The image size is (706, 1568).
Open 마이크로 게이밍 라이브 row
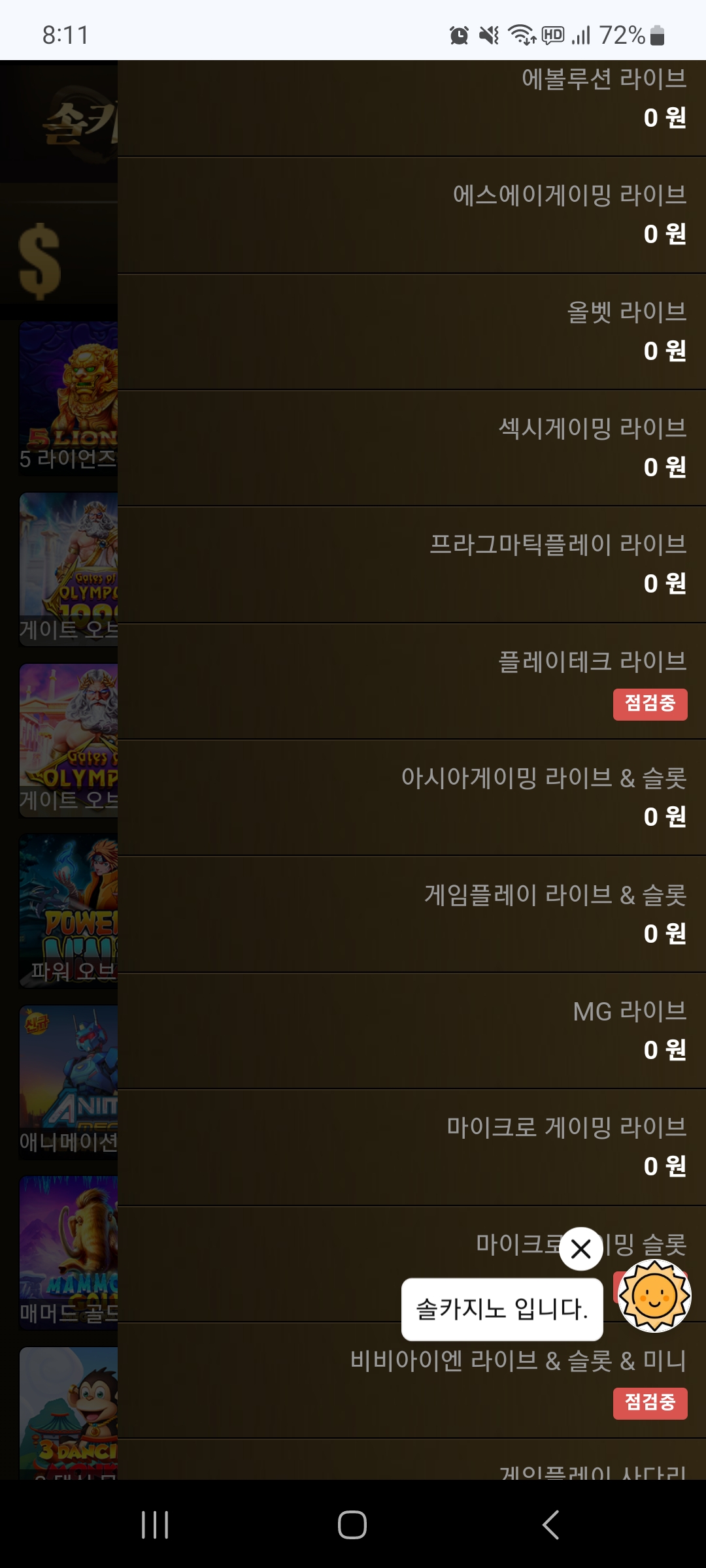point(412,1147)
